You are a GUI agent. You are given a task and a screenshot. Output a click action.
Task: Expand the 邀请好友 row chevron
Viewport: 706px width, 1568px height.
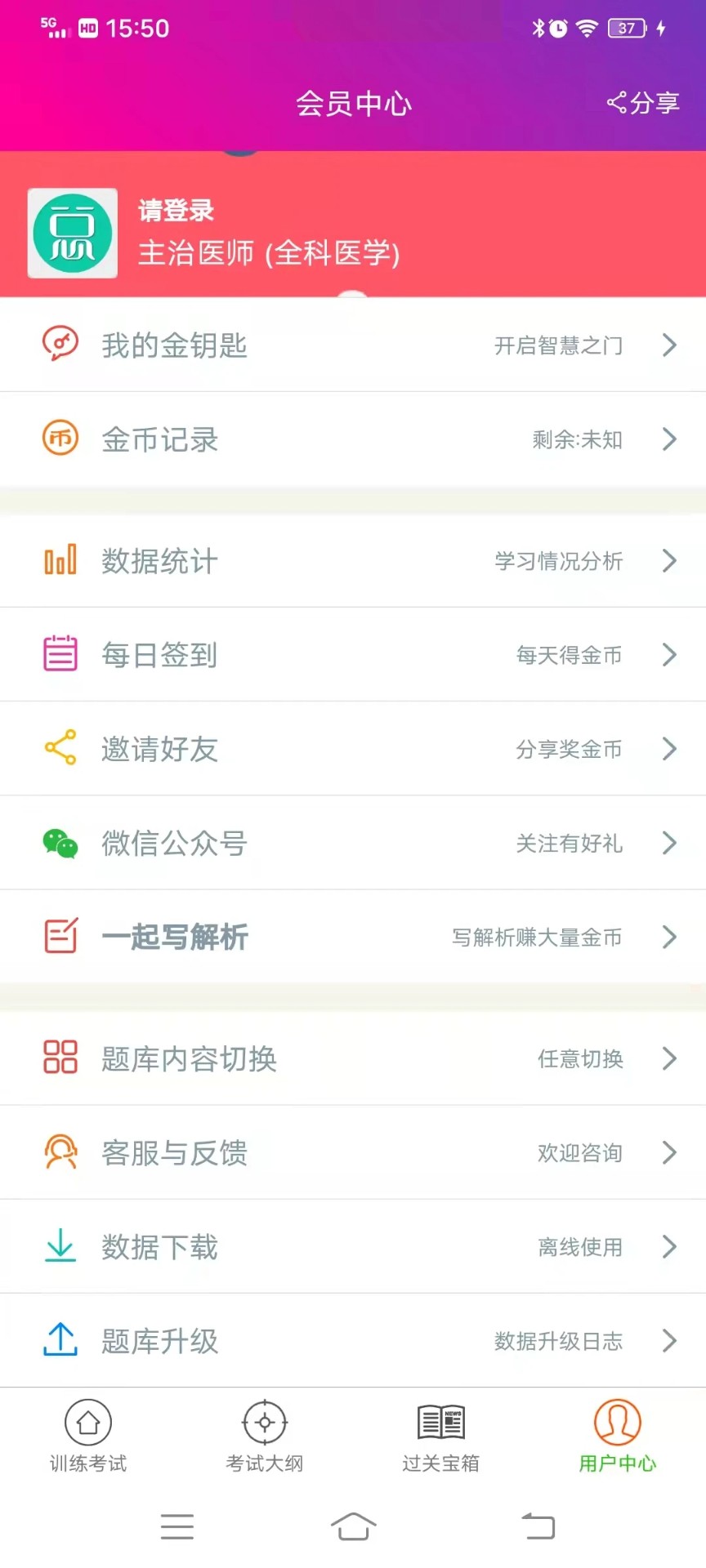[x=670, y=749]
